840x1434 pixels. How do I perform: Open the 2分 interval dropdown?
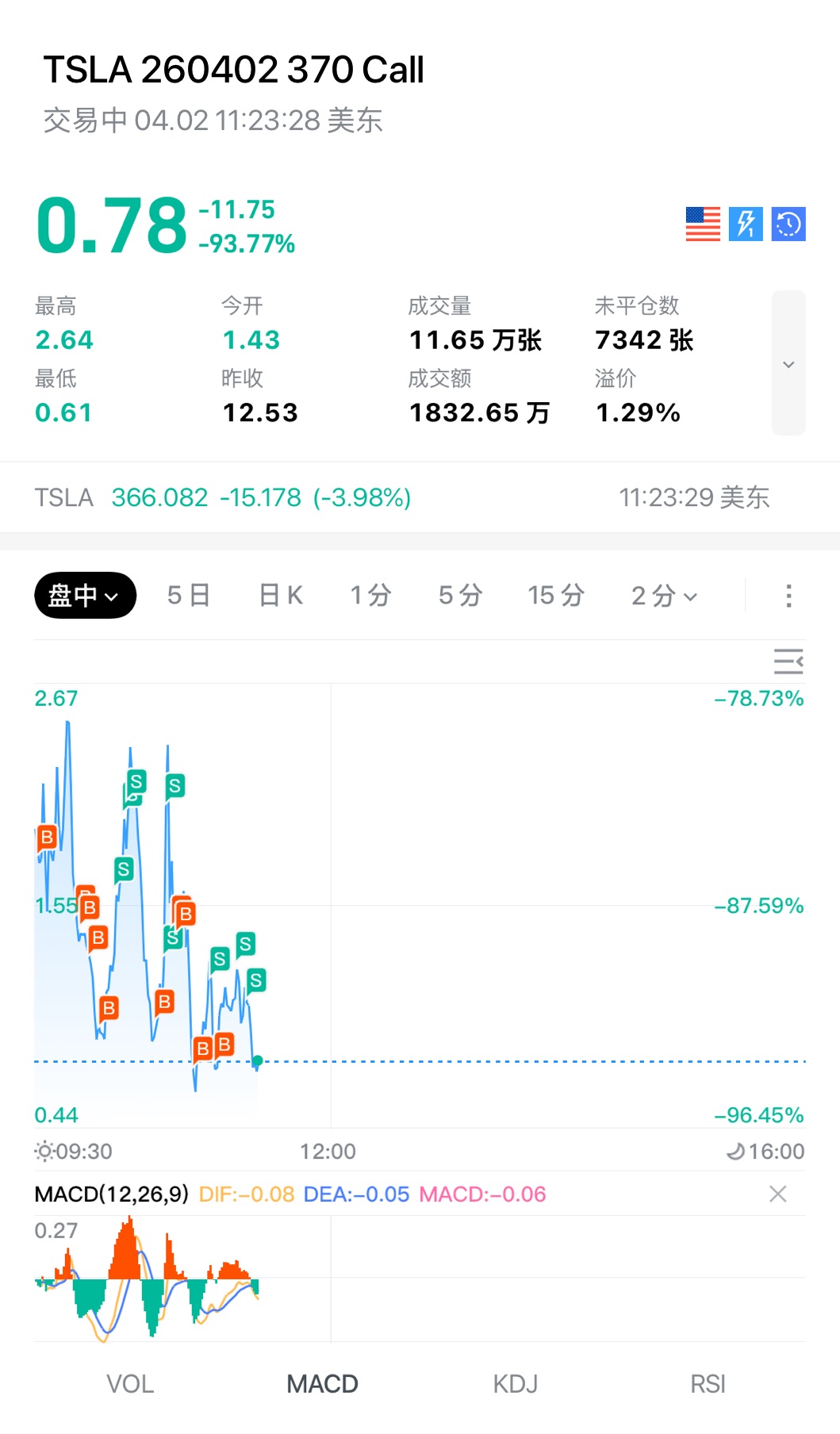[664, 595]
